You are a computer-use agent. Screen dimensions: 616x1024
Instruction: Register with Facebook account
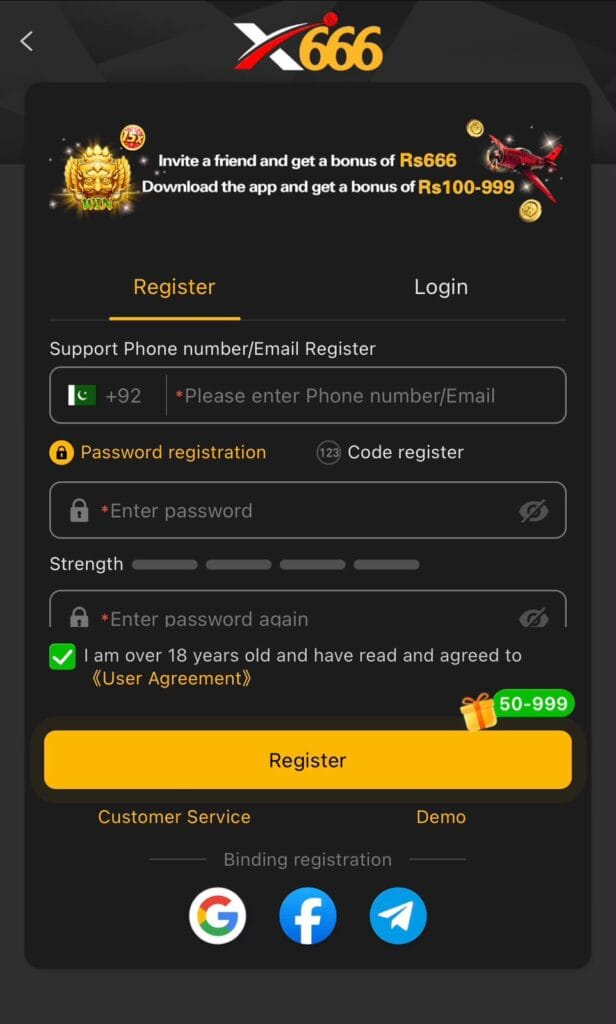click(308, 915)
